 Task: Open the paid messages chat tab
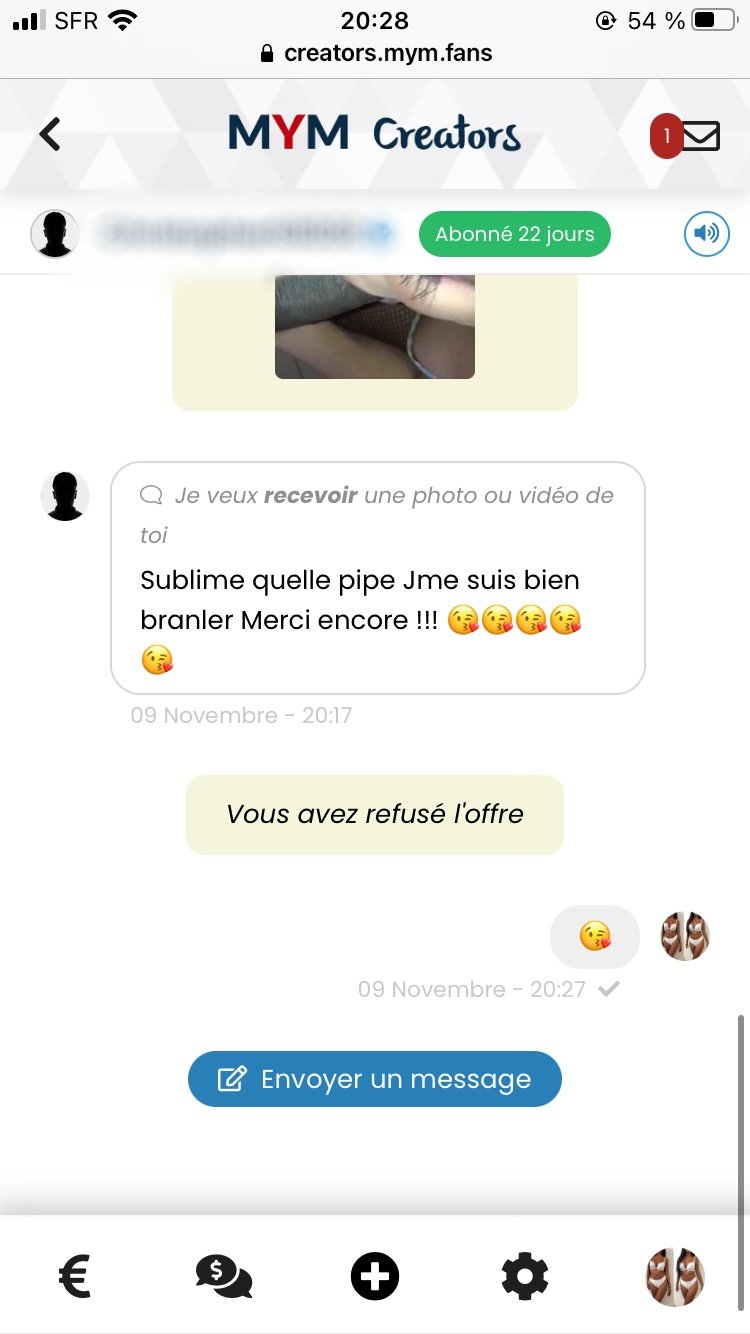coord(224,1277)
